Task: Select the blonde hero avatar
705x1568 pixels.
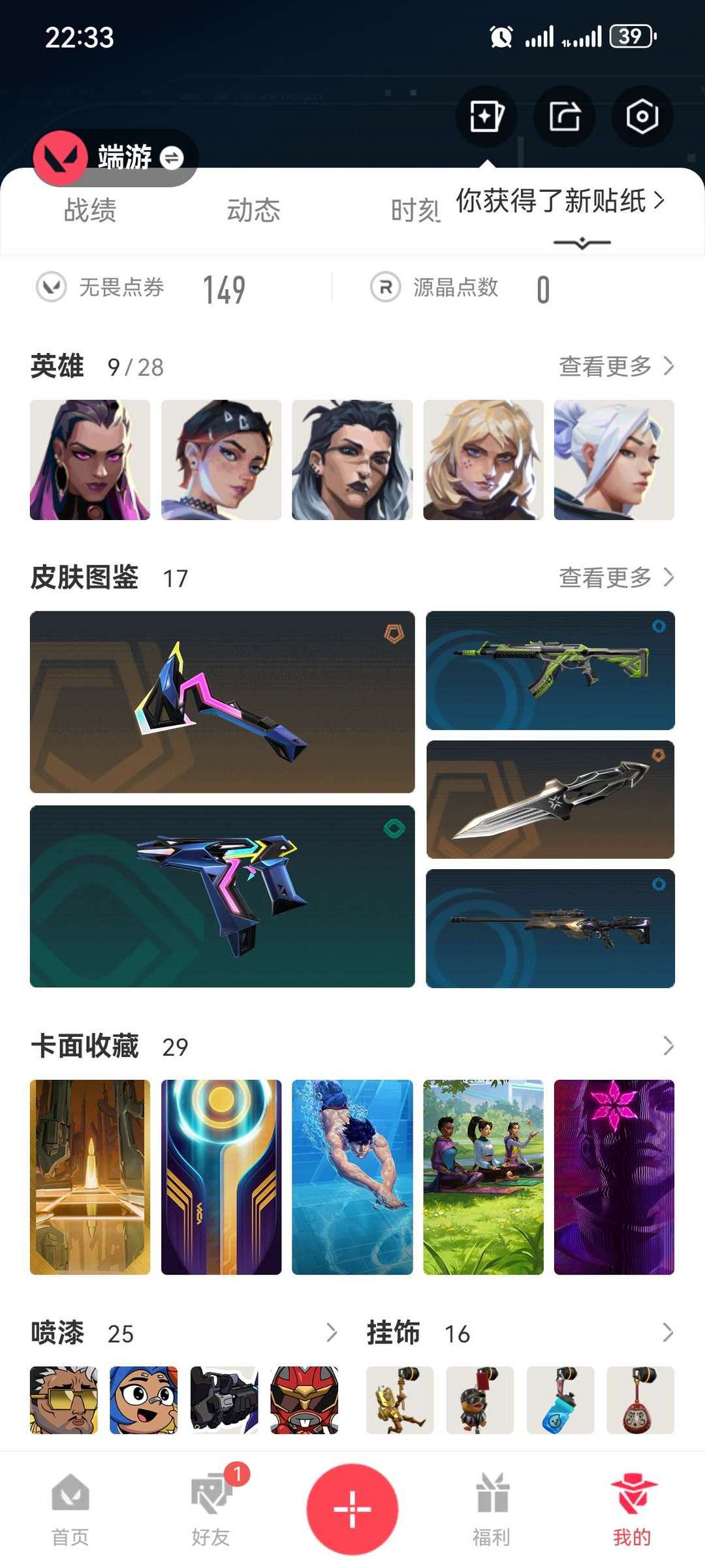Action: 483,461
